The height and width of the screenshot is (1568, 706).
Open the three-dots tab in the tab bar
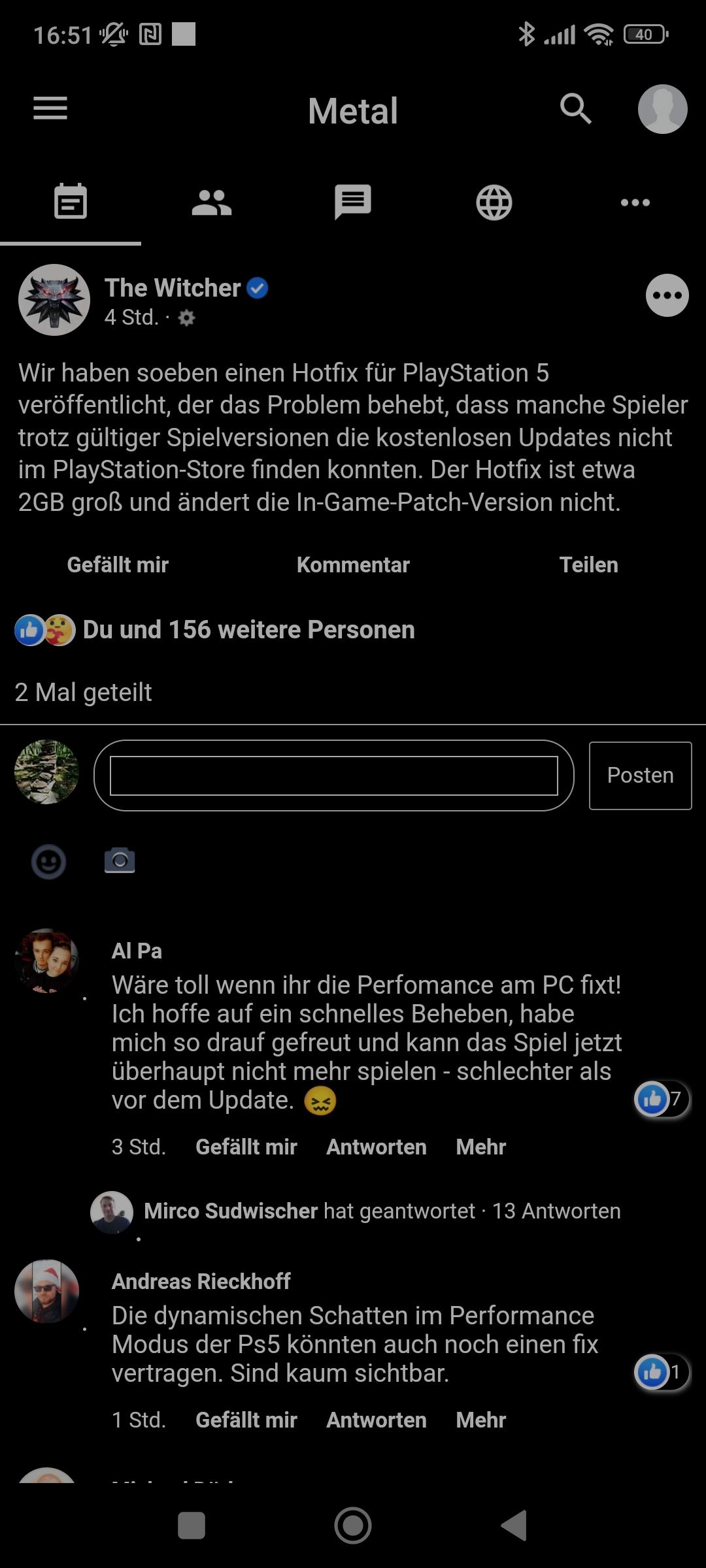[x=635, y=203]
